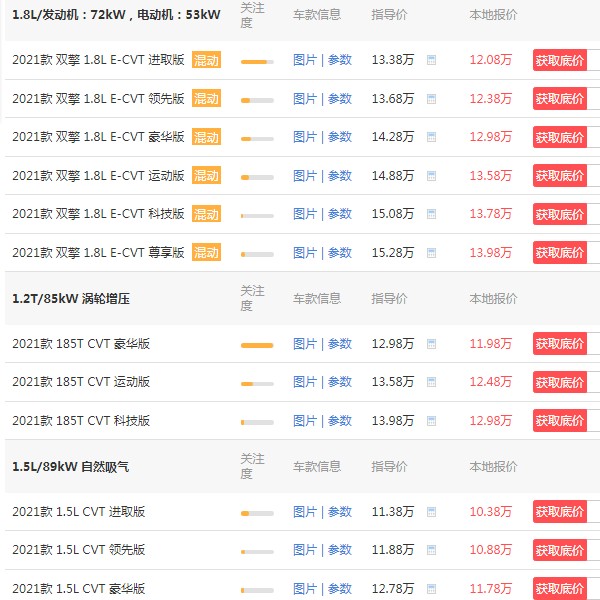The width and height of the screenshot is (600, 600).
Task: View 图片 of 185T CVT 豪华版
Action: click(x=304, y=344)
